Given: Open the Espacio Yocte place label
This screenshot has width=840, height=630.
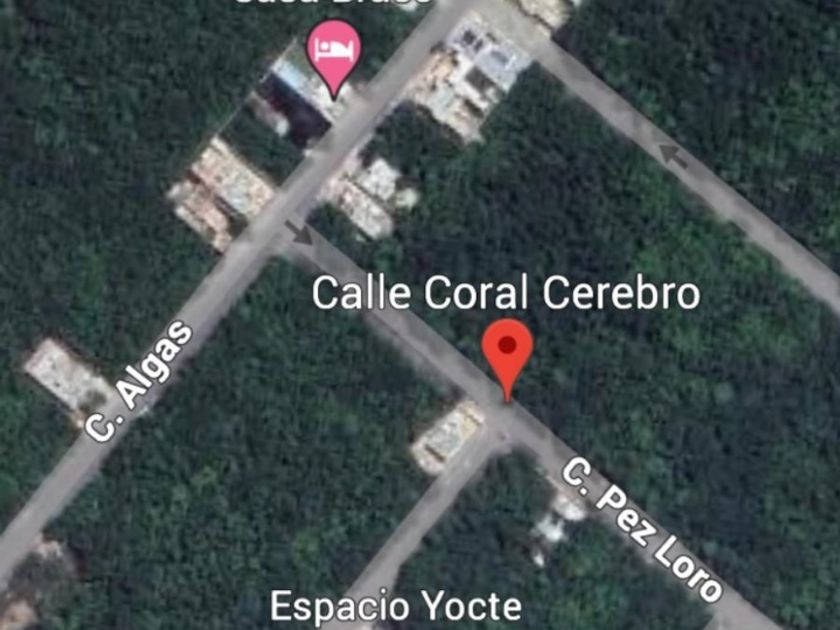Looking at the screenshot, I should [395, 607].
